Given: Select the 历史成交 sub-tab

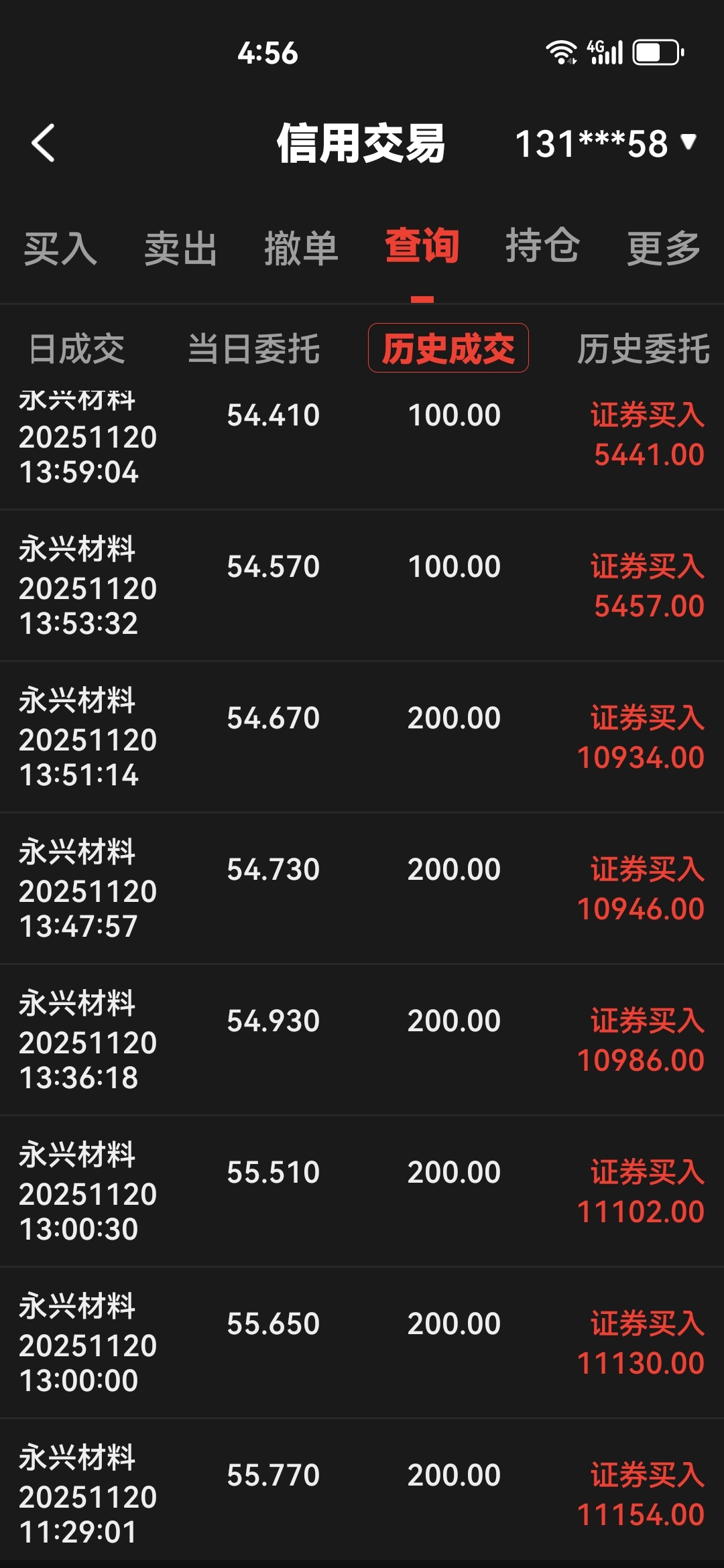Looking at the screenshot, I should click(448, 348).
